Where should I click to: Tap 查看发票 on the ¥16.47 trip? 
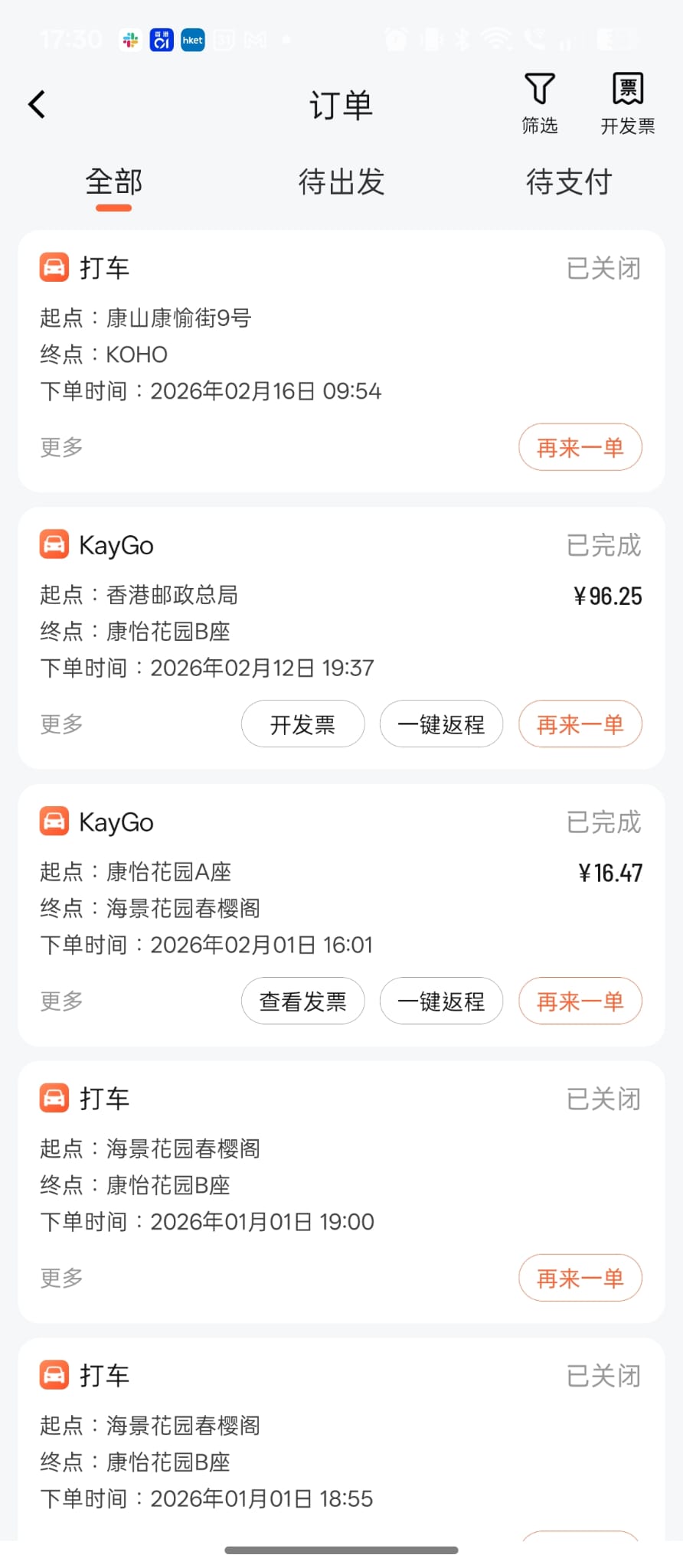[302, 1001]
